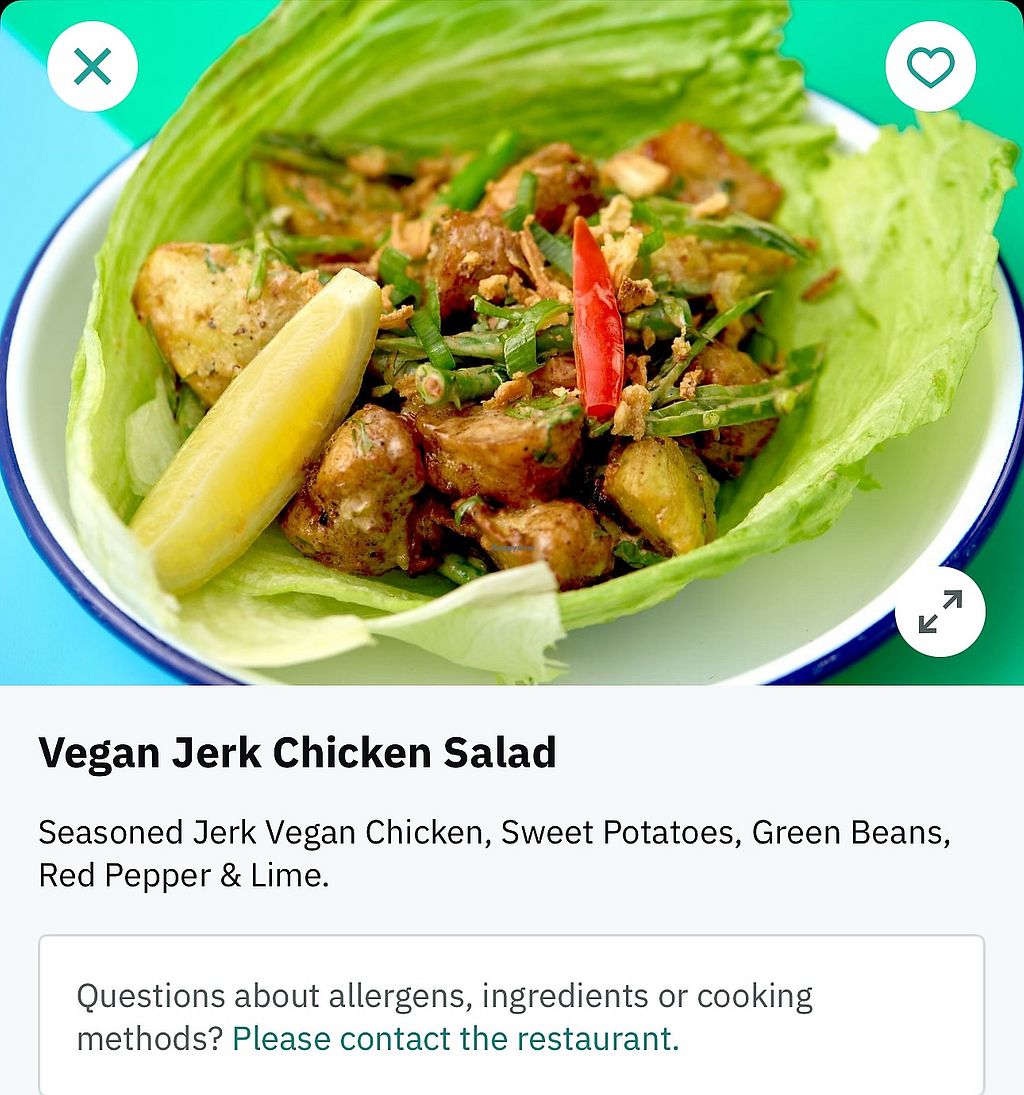
Task: Open the 'Please contact the restaurant' link
Action: [x=455, y=1039]
